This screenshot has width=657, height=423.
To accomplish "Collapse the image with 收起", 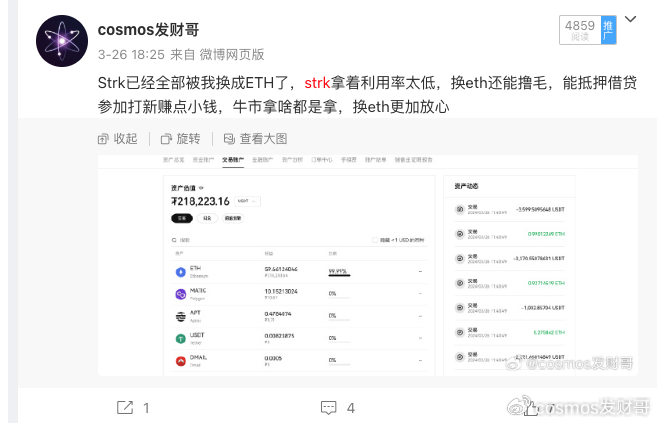I will click(117, 139).
